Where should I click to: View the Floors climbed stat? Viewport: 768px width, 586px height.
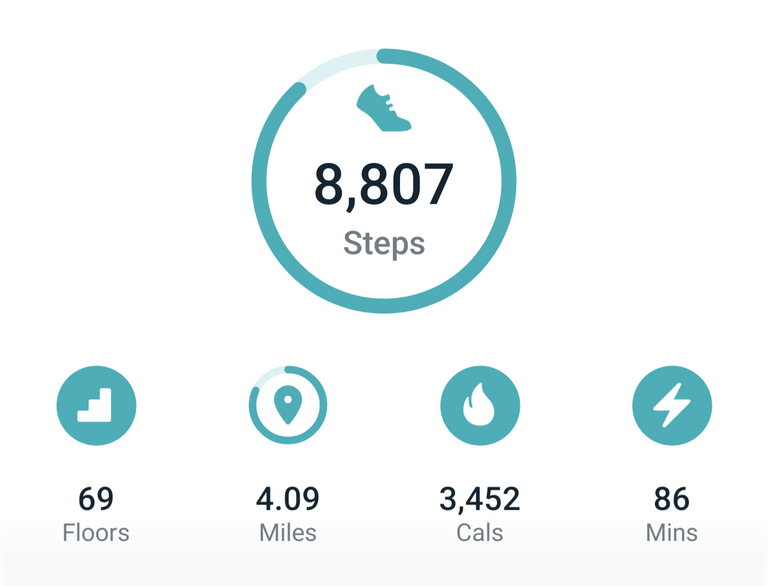(96, 406)
